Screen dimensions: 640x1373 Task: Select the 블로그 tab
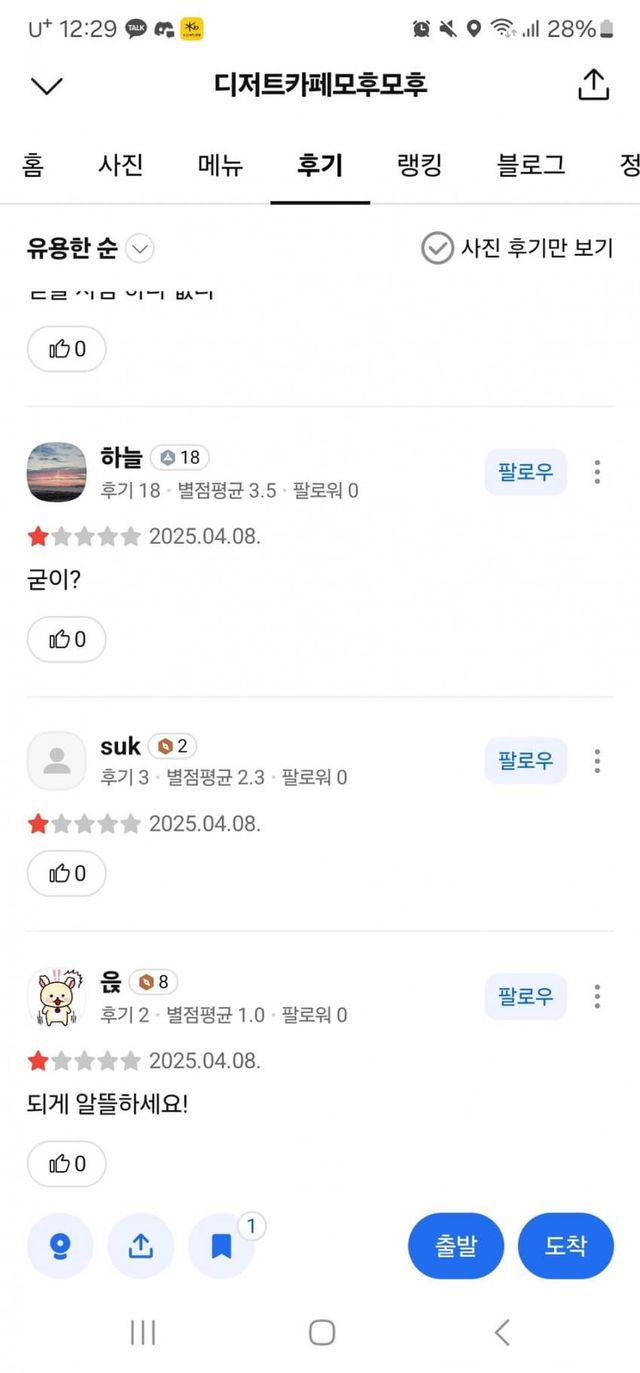pos(531,166)
